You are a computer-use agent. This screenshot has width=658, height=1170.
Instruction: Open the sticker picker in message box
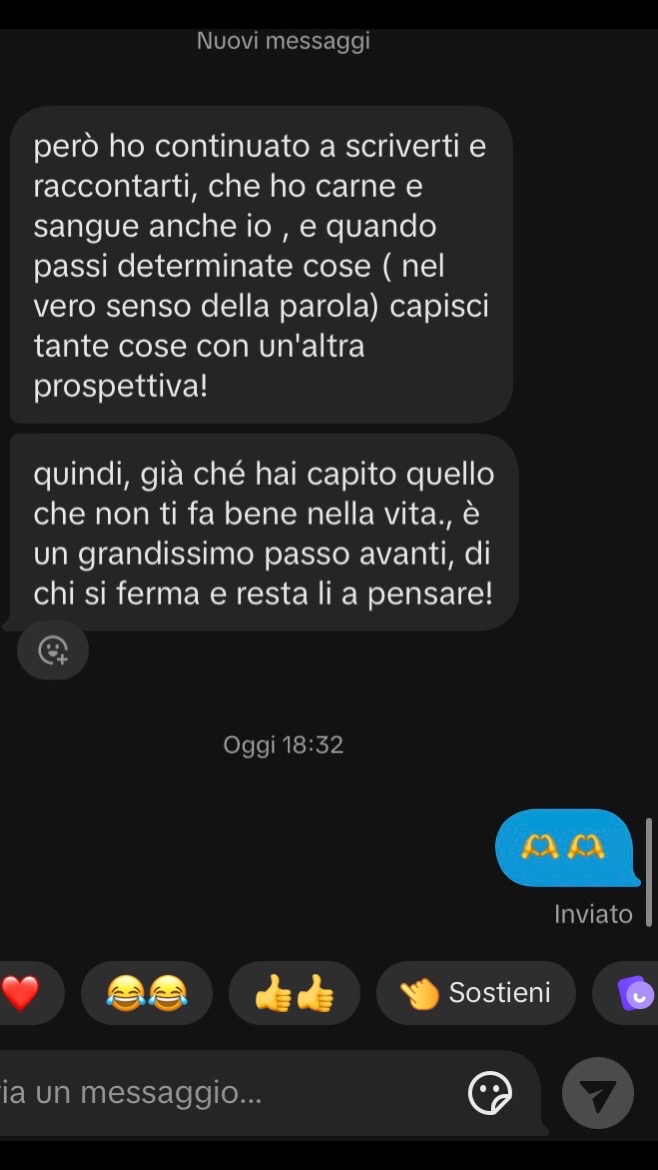point(490,1093)
